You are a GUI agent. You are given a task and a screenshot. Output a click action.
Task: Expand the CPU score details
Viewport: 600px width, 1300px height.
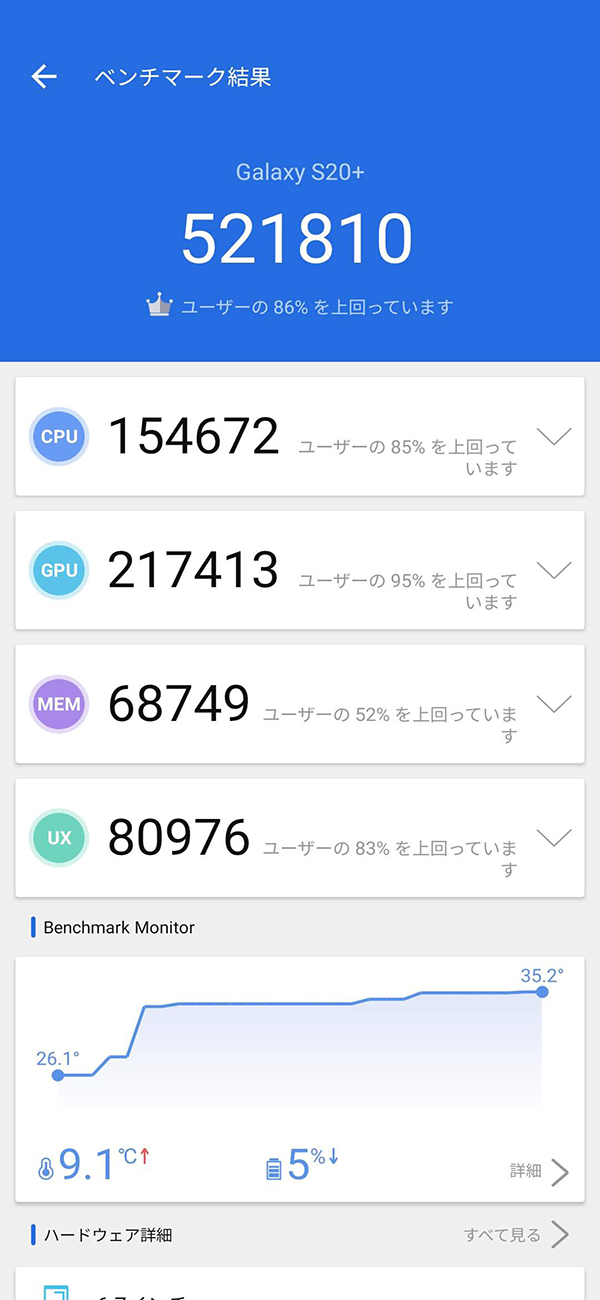pos(554,436)
